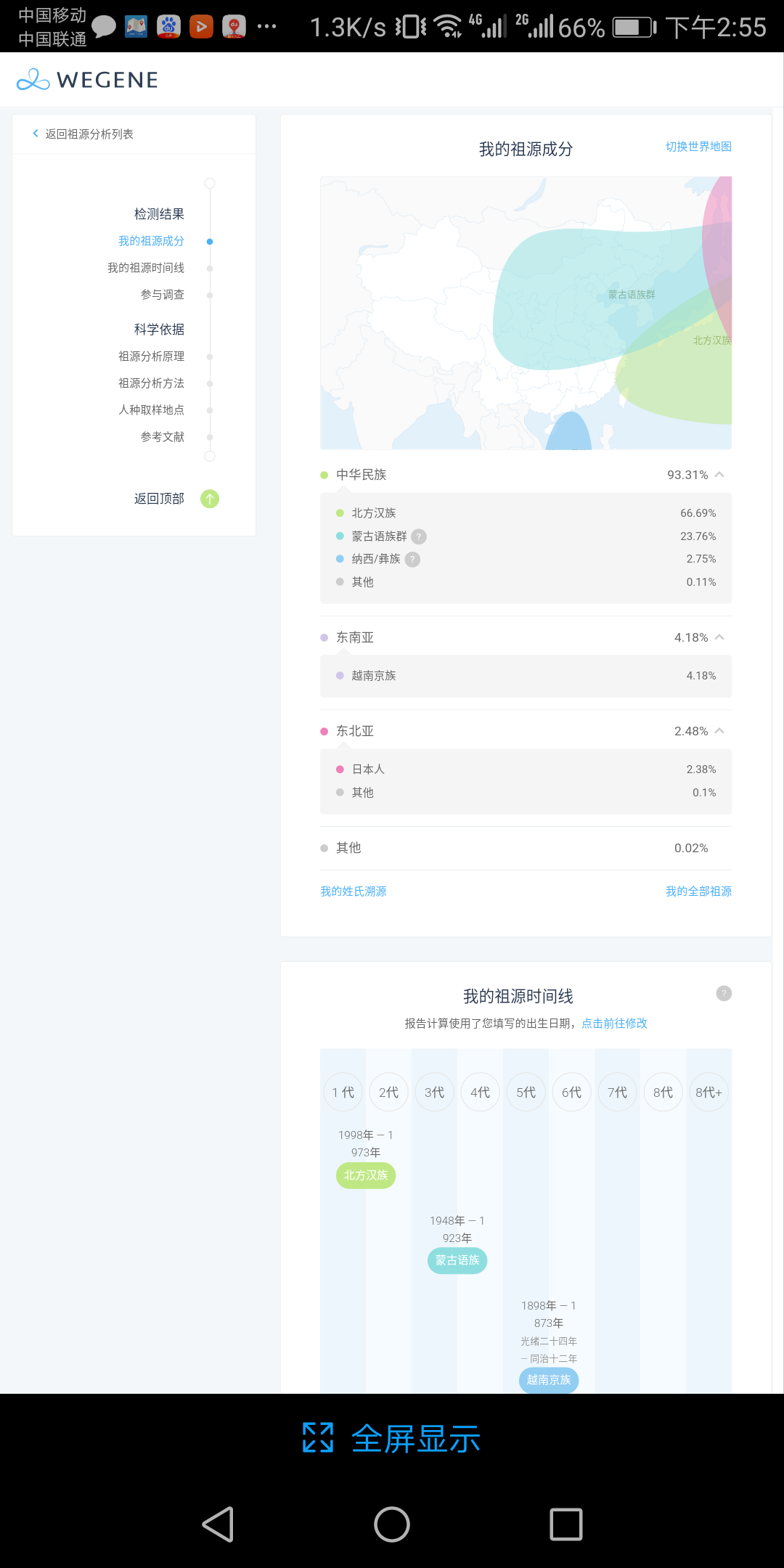
Task: Open 我的全部祖源 link
Action: click(x=698, y=891)
